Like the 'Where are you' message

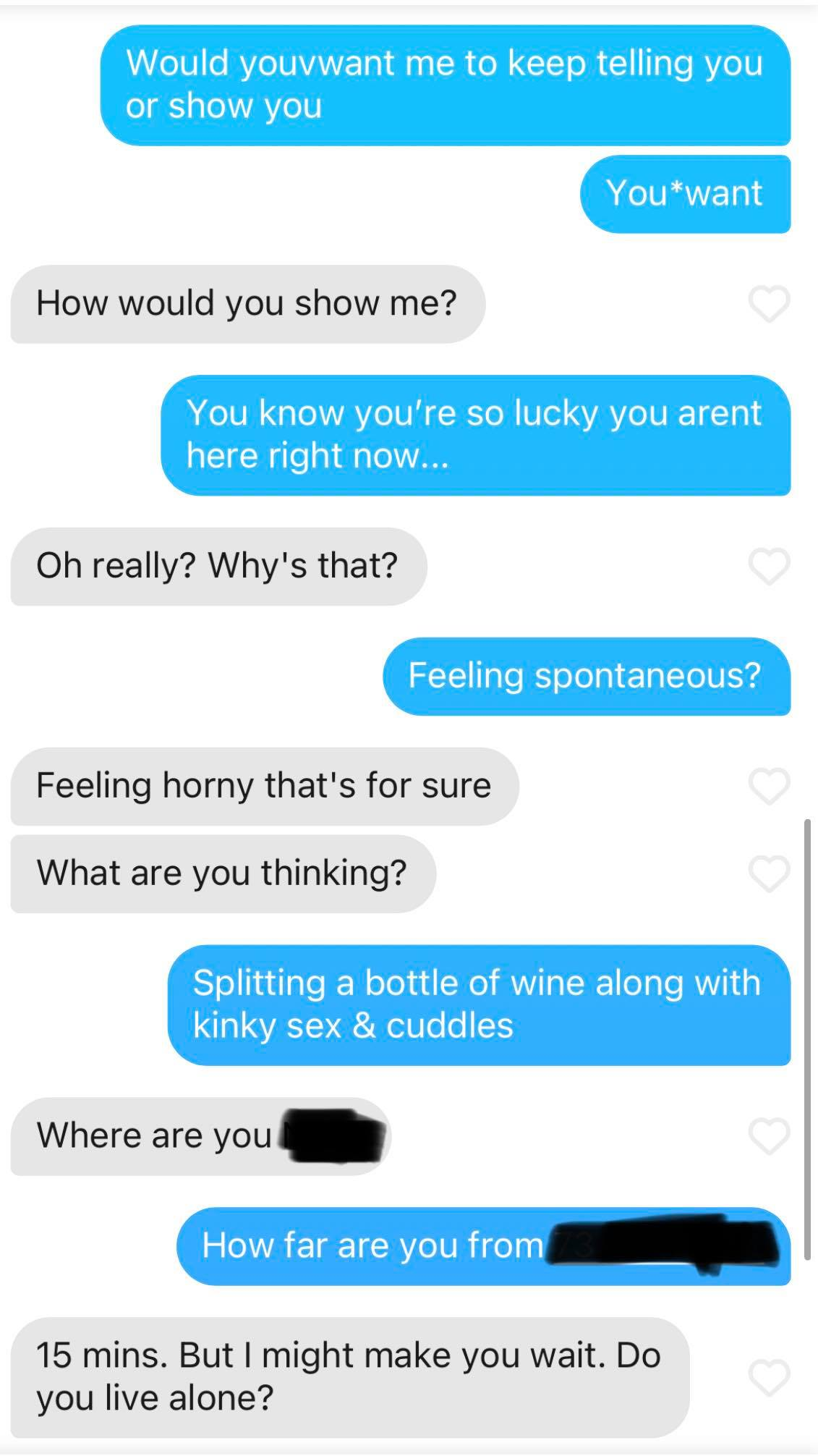pyautogui.click(x=768, y=1136)
